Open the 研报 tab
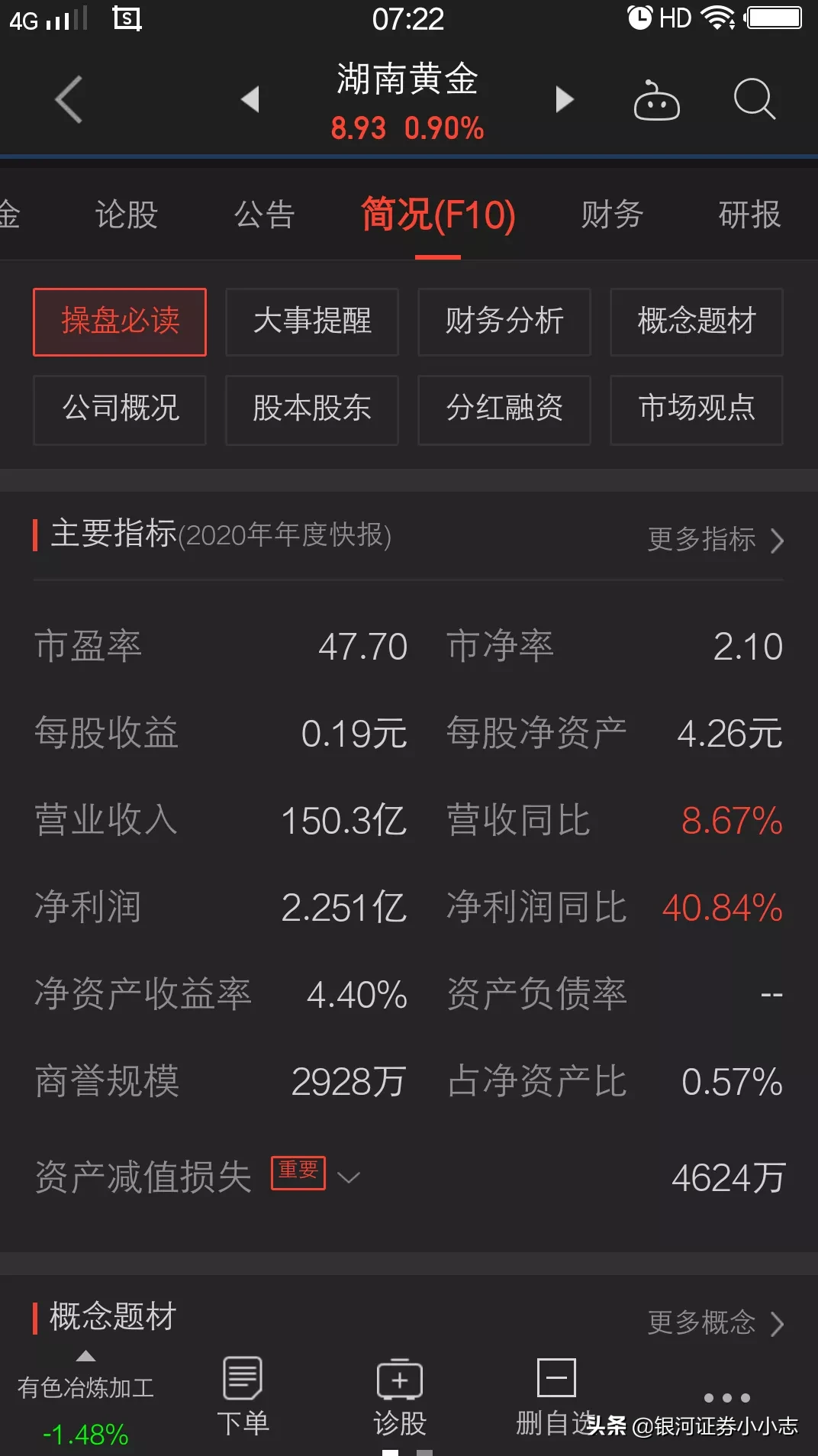Screen dimensions: 818x1456 click(749, 215)
